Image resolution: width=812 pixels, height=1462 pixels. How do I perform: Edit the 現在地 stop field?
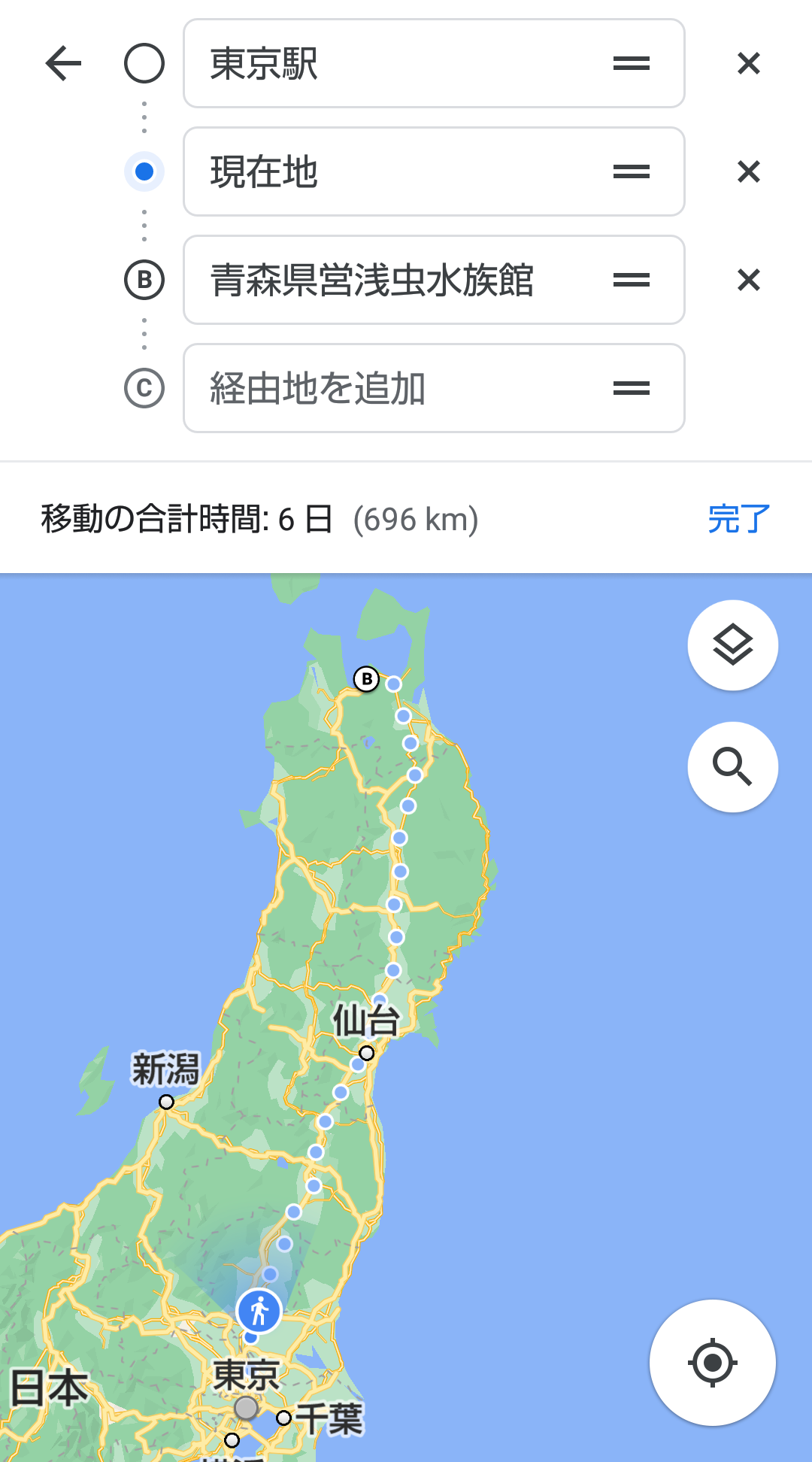coord(434,171)
